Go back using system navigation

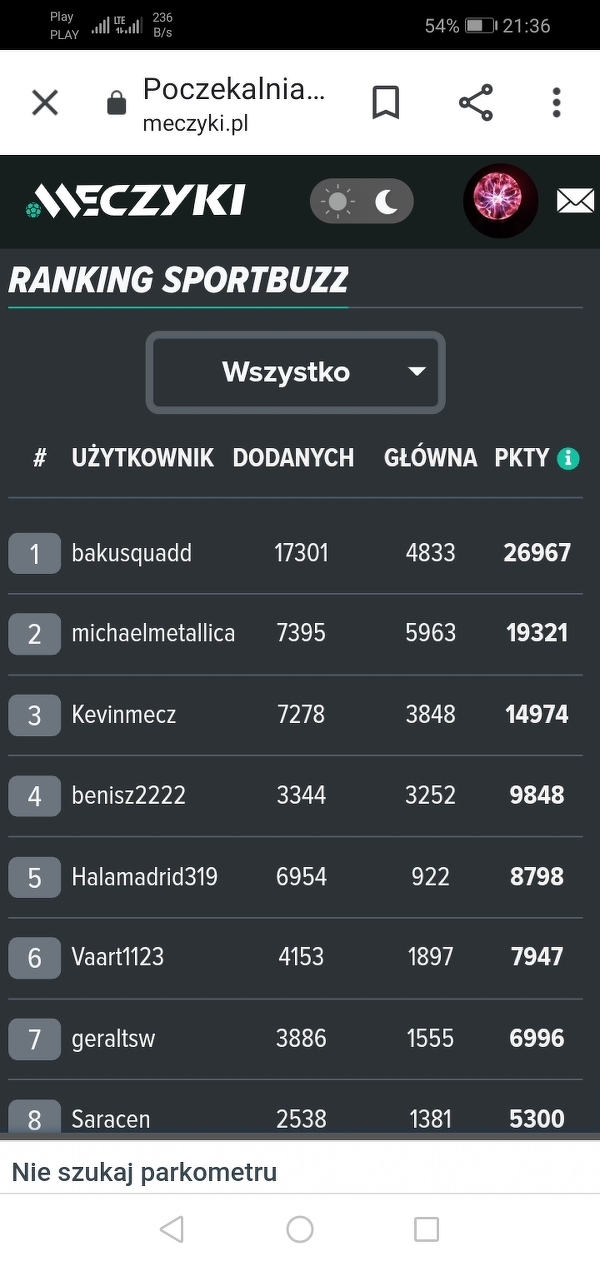pos(172,1230)
